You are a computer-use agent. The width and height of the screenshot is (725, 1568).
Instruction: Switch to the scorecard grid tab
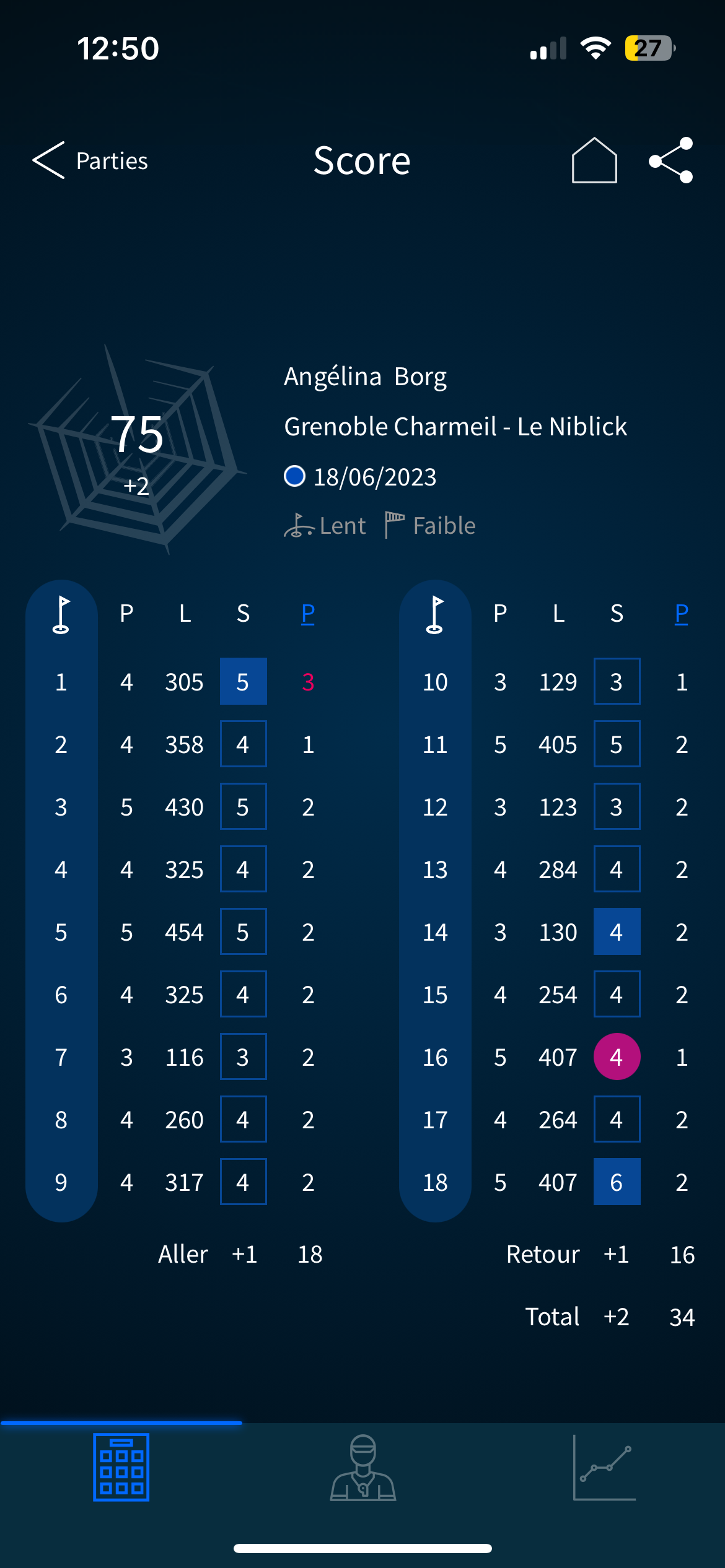click(x=121, y=1467)
